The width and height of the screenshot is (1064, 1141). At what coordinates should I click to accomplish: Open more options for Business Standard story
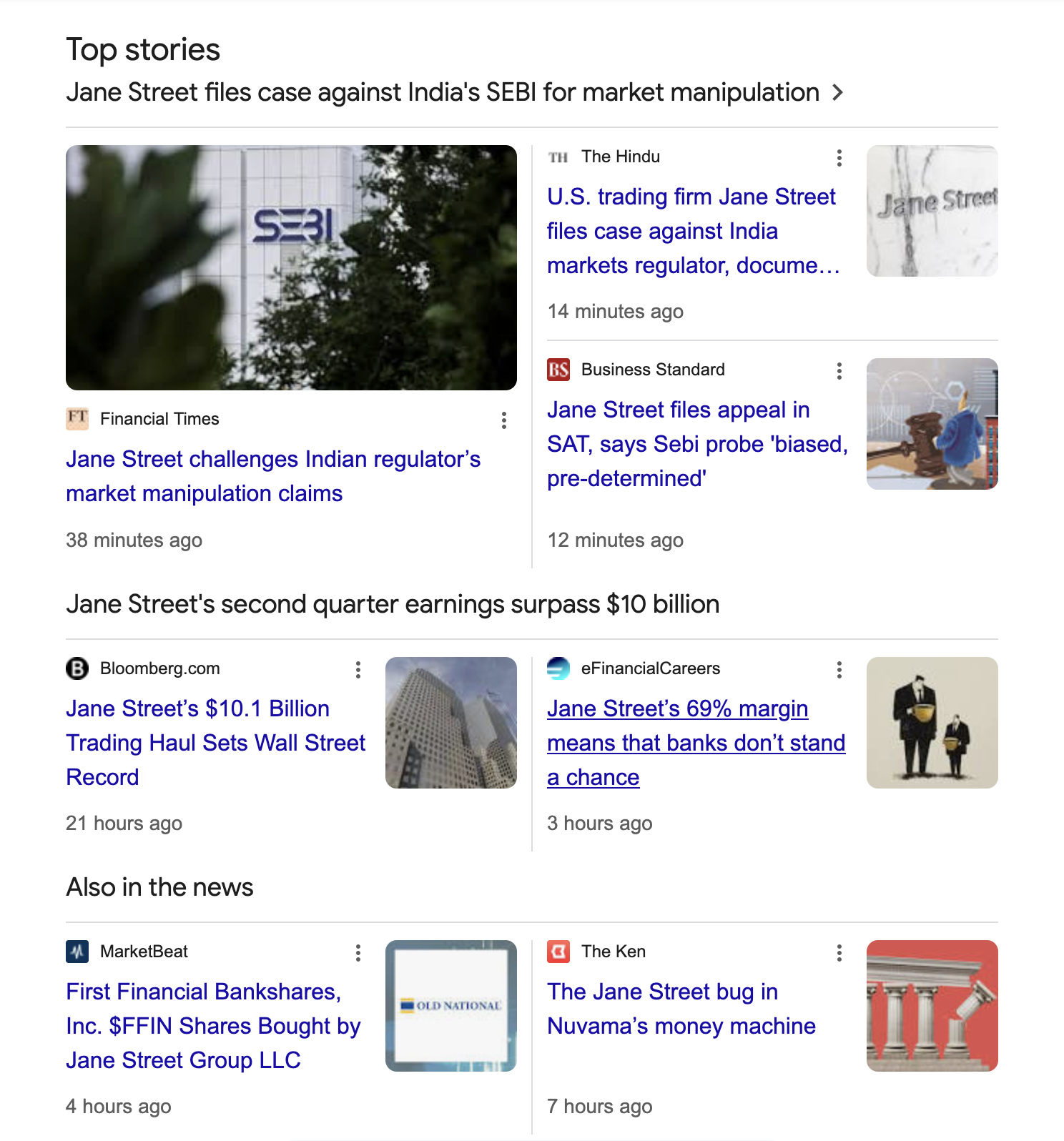click(839, 371)
